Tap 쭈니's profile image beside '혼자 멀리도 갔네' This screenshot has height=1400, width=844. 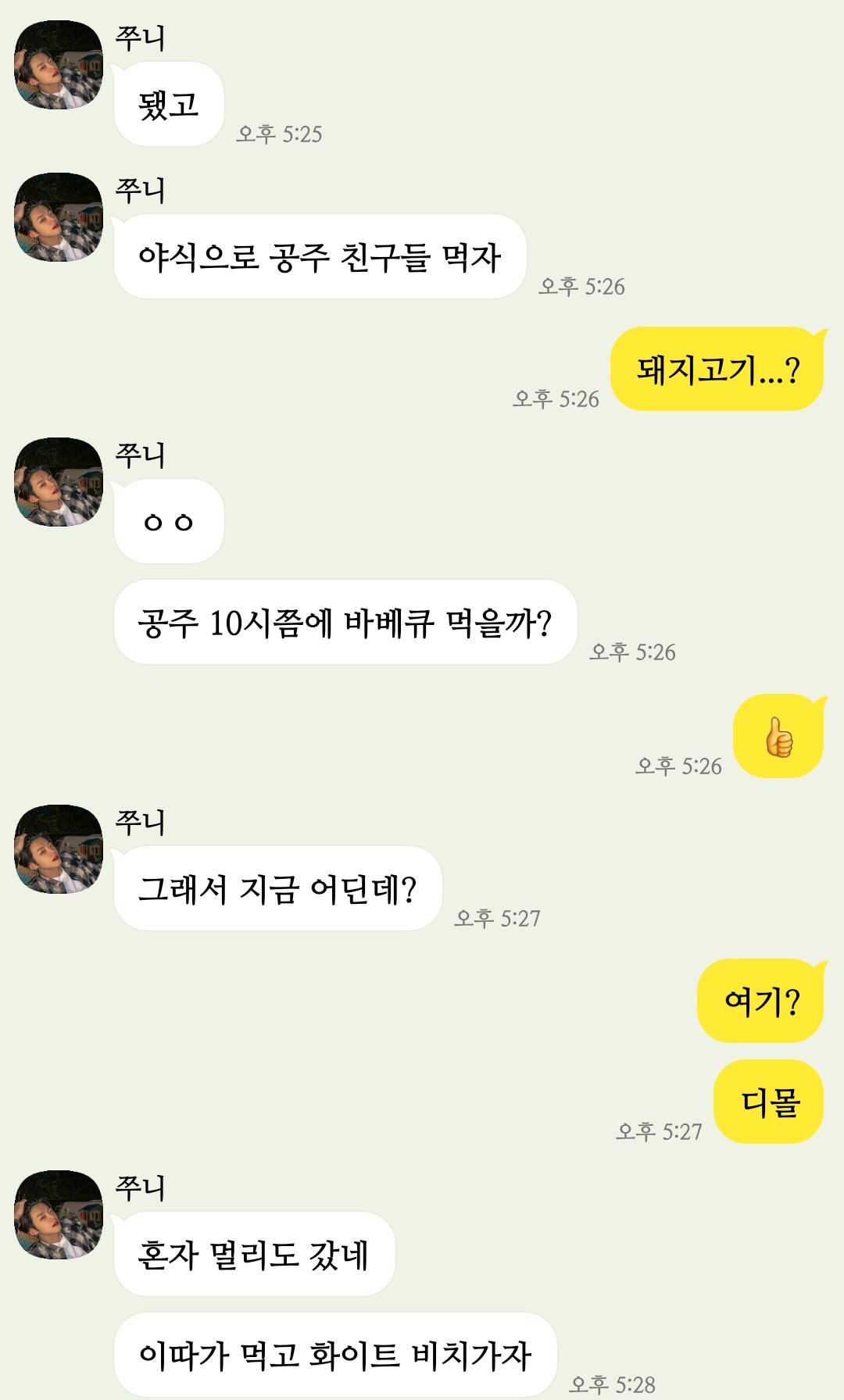(59, 1215)
